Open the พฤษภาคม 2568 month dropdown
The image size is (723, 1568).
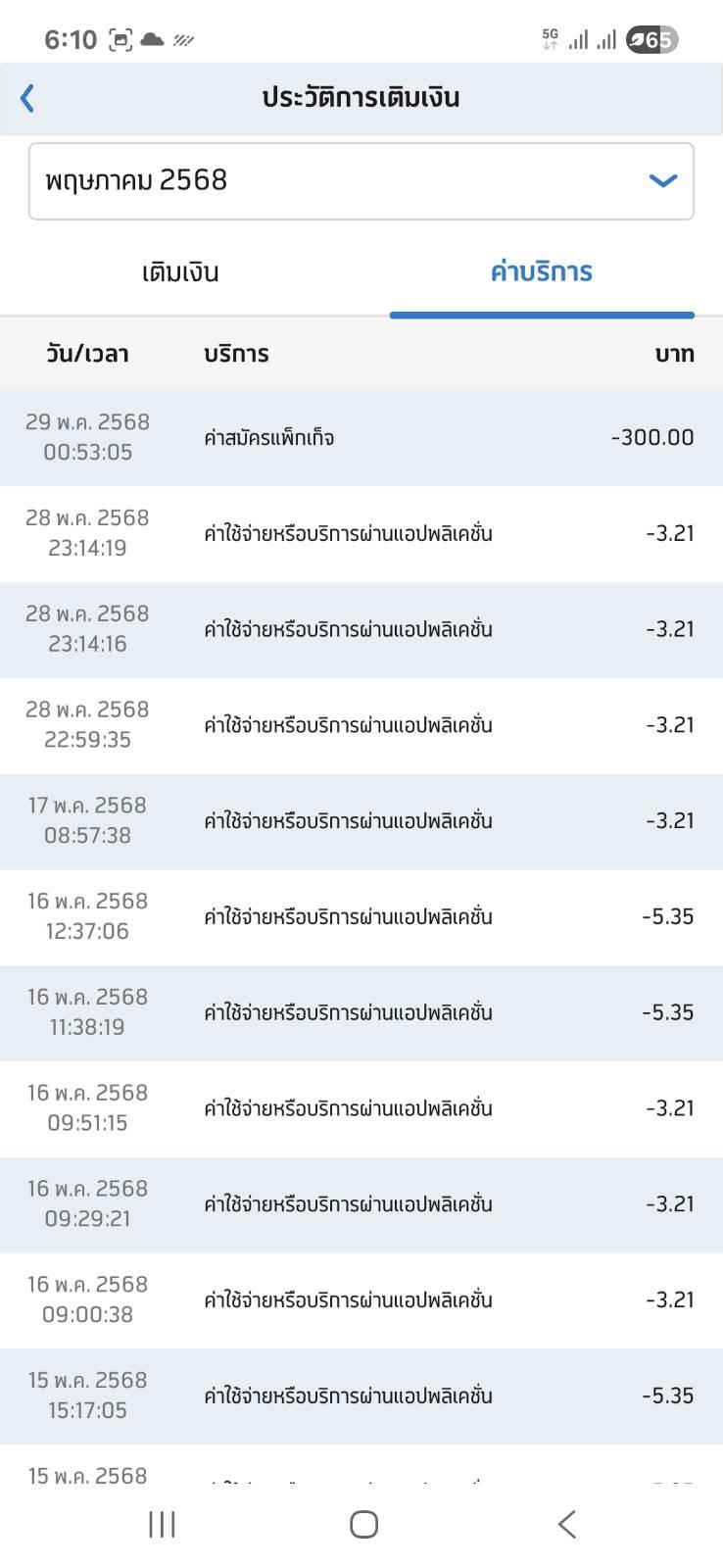(361, 181)
